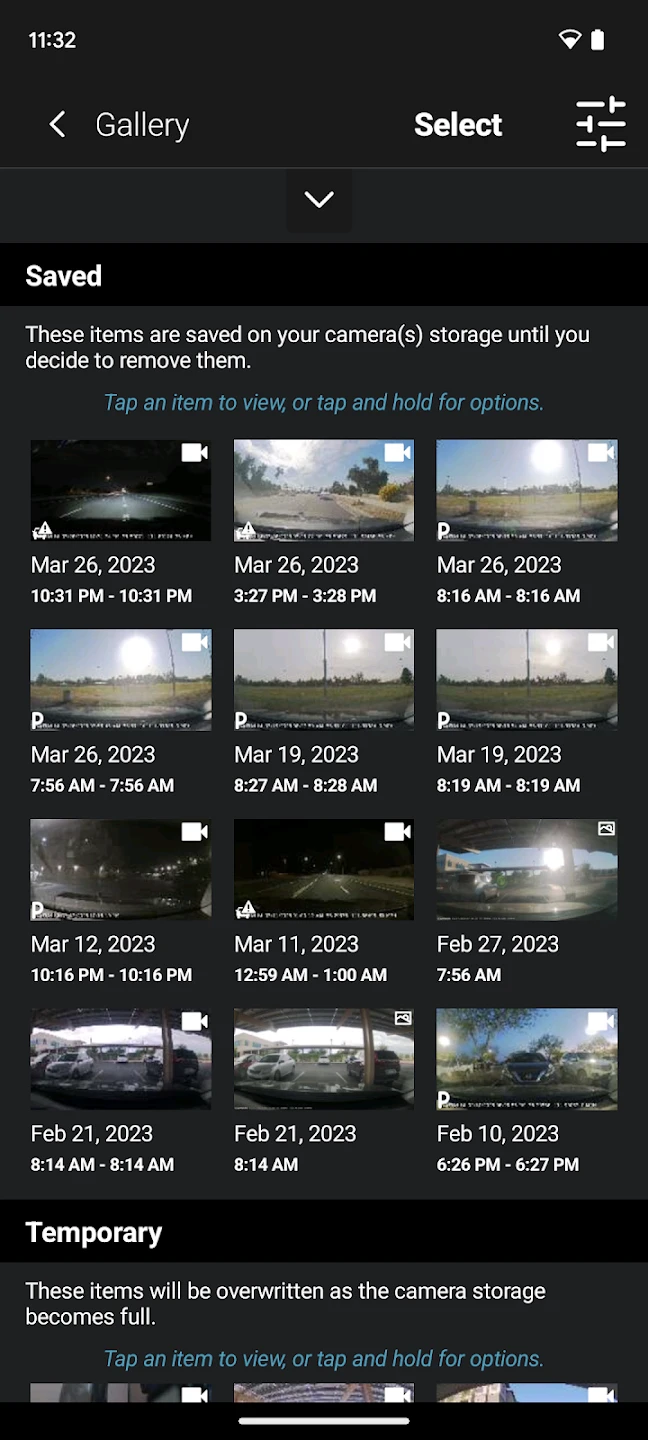648x1440 pixels.
Task: View the Mar 26 8:16 AM recording
Action: click(x=527, y=491)
